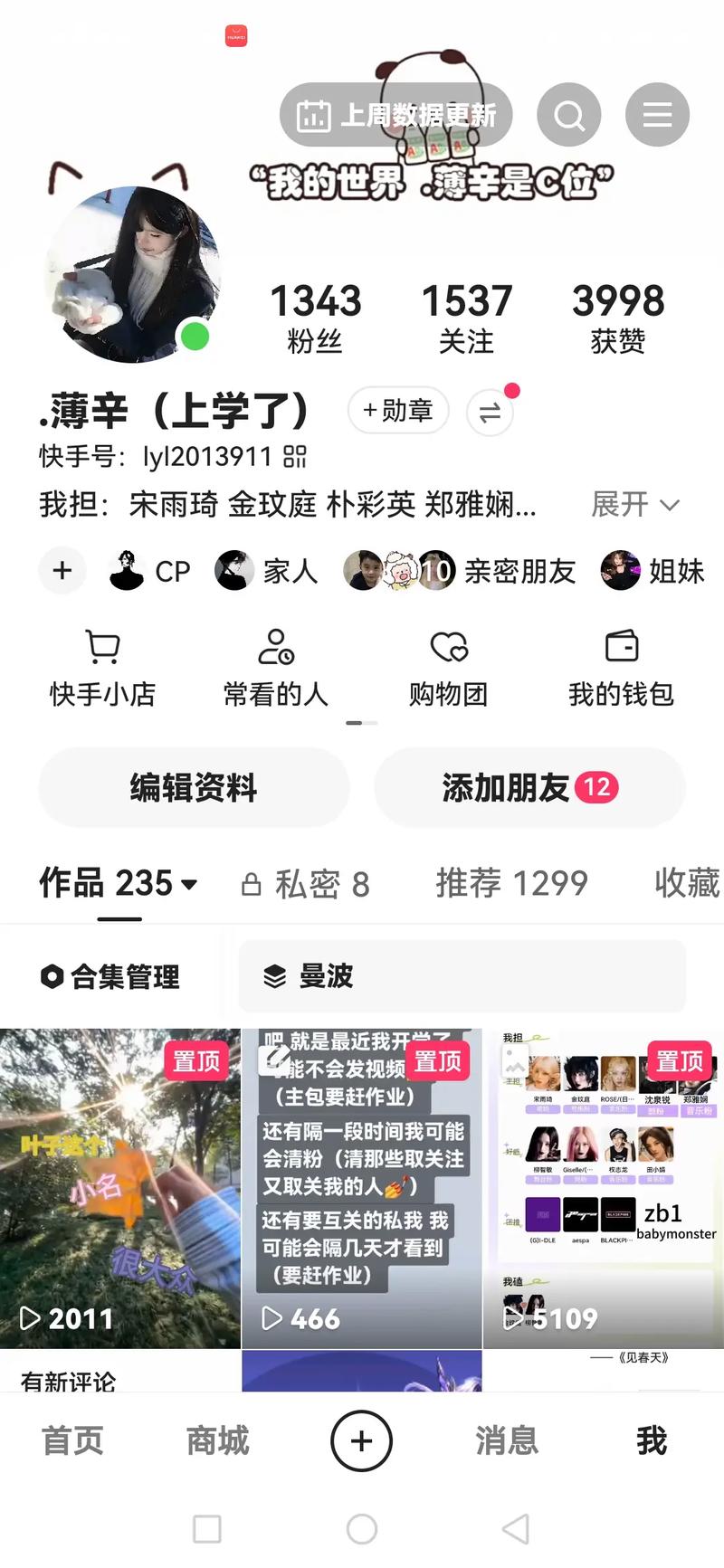This screenshot has height=1568, width=724.
Task: Open 常看的人 frequently viewed people
Action: [275, 668]
